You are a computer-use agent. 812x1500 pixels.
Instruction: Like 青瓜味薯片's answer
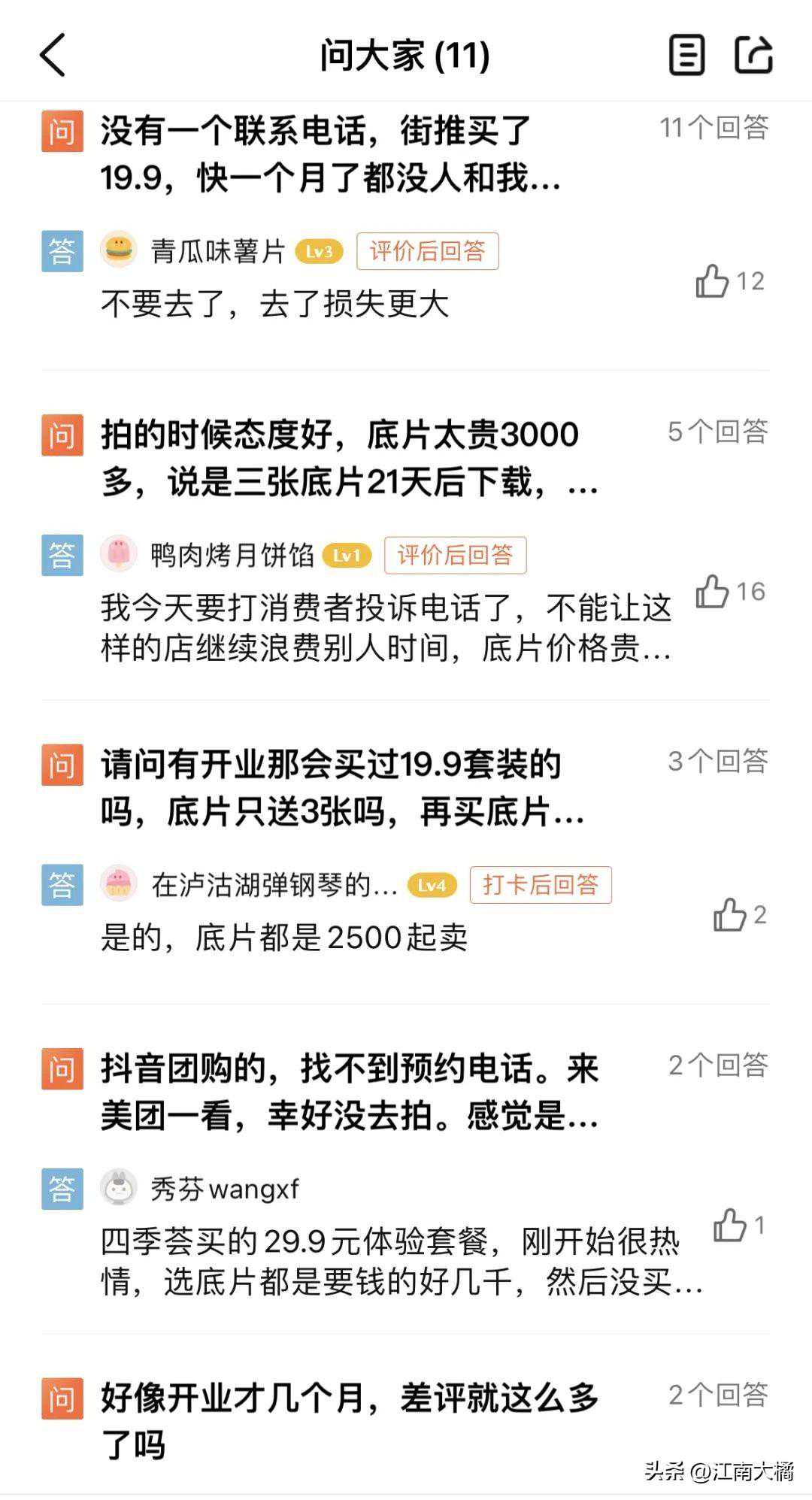click(x=713, y=281)
